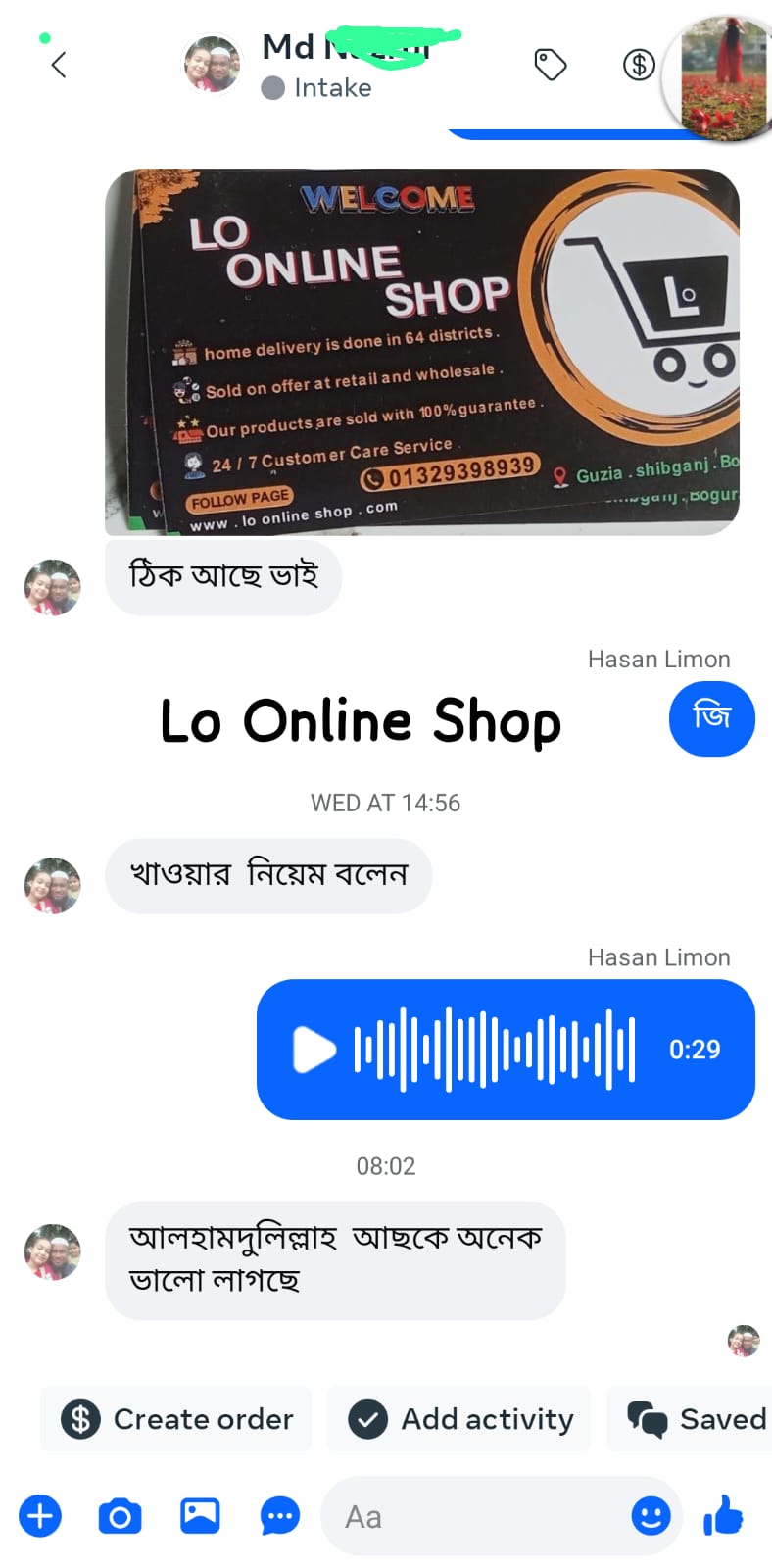Launch the camera from chat bar
The width and height of the screenshot is (772, 1568).
[120, 1516]
